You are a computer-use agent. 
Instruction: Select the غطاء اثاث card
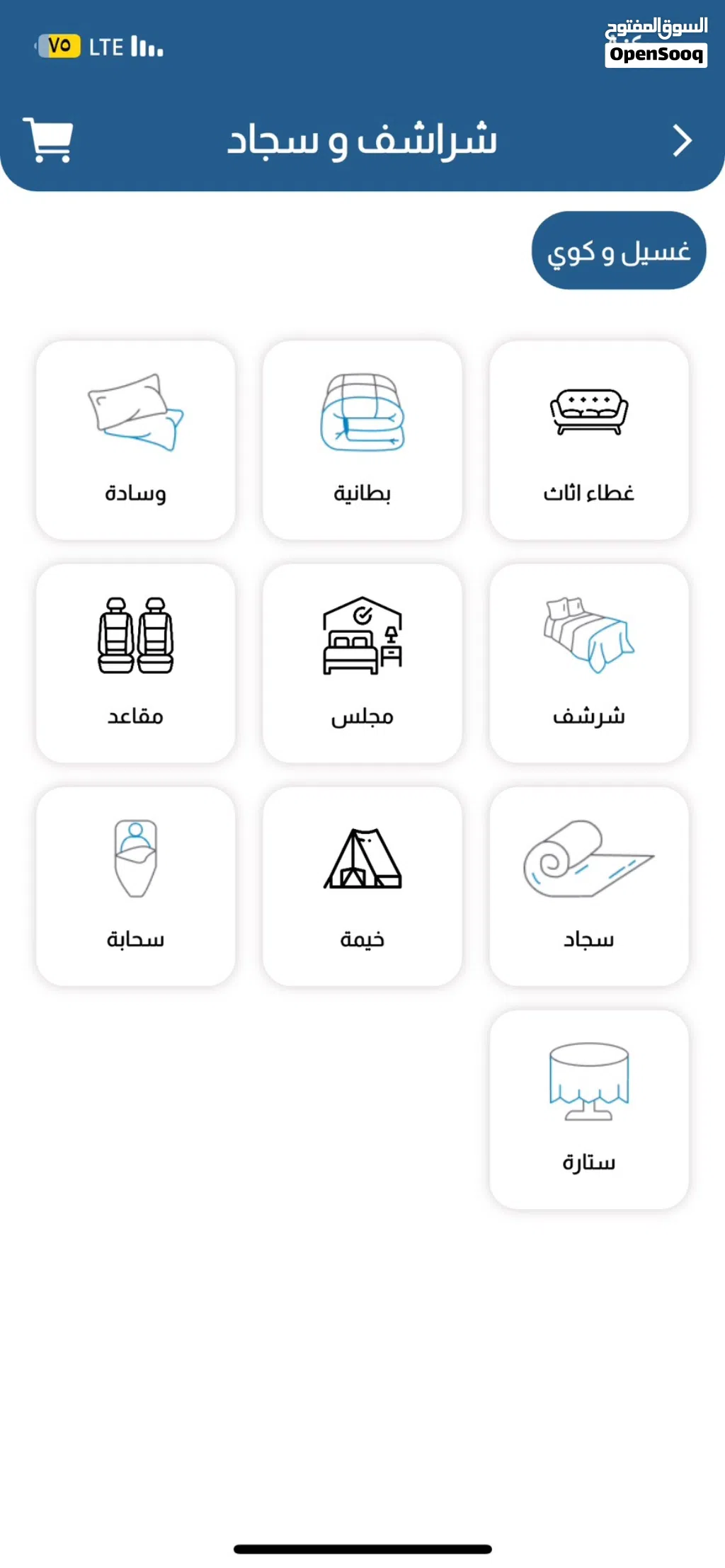pyautogui.click(x=589, y=440)
